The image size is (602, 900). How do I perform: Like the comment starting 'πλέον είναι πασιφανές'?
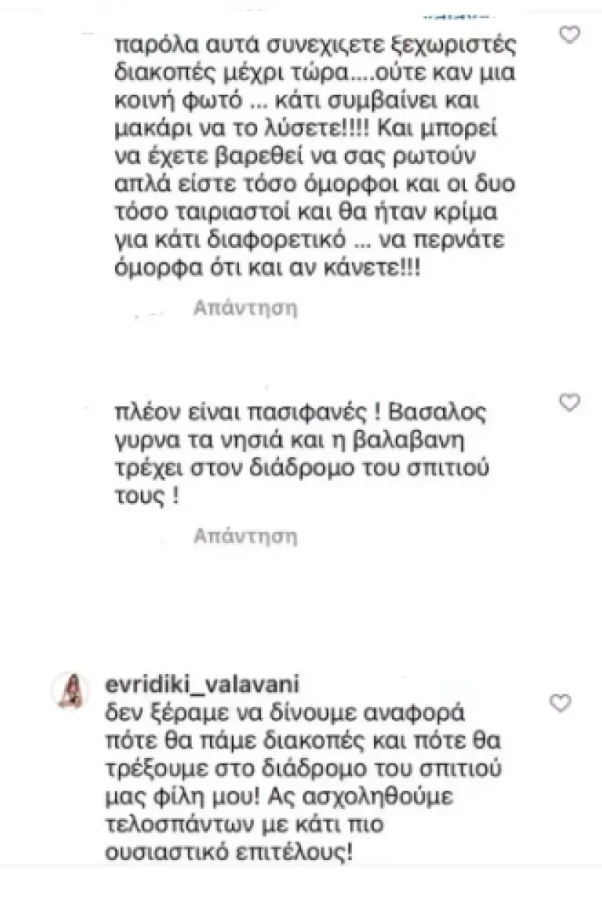(569, 404)
